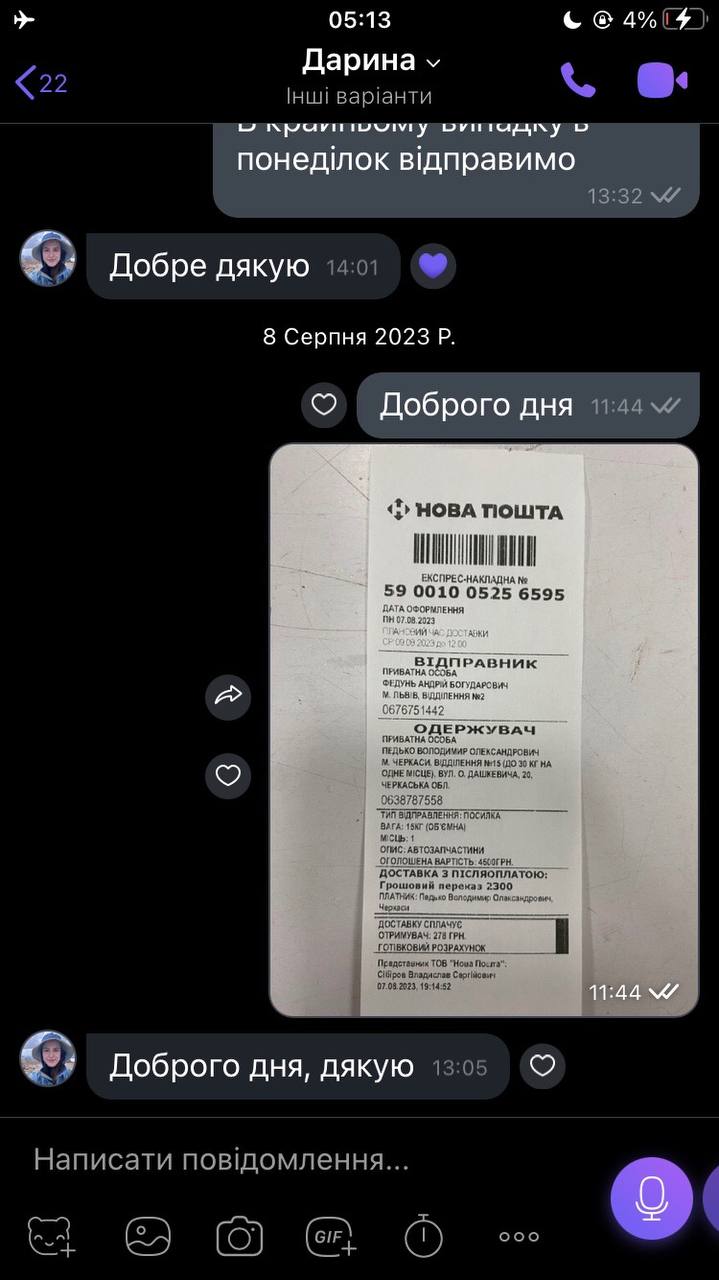The image size is (719, 1280).
Task: Record a voice message with the microphone
Action: 651,1197
